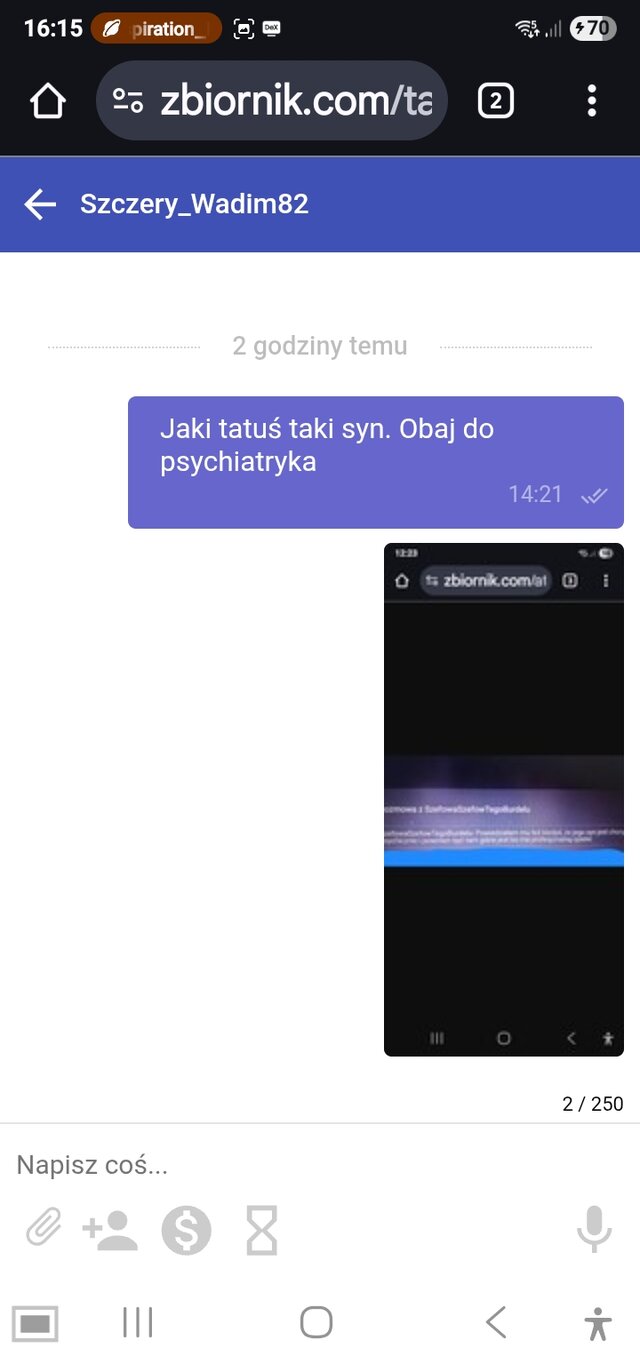Tap the hourglass timer icon
Screen dimensions: 640x1372
[x=262, y=1230]
